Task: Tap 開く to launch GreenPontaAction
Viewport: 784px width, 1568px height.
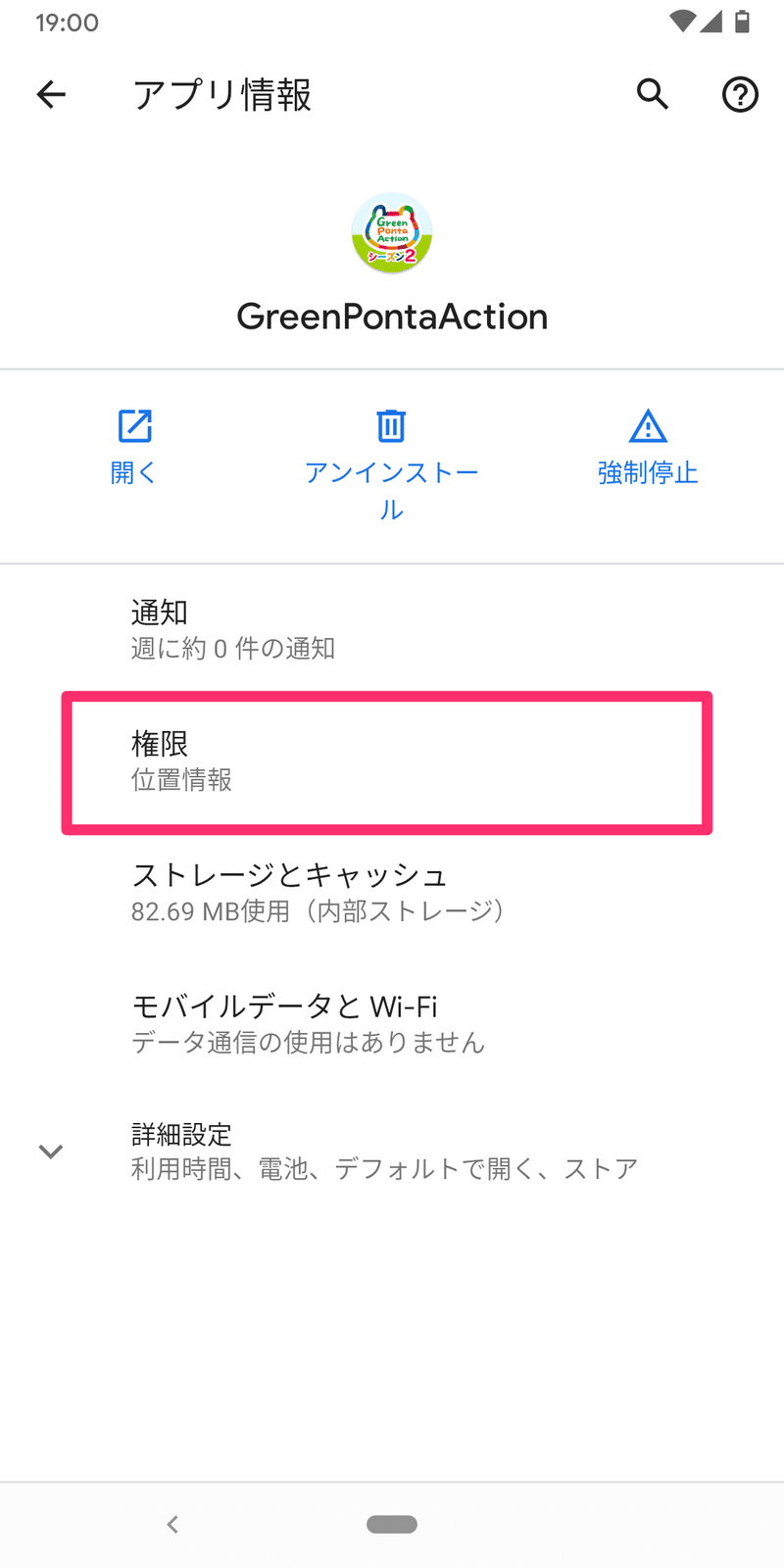Action: point(134,447)
